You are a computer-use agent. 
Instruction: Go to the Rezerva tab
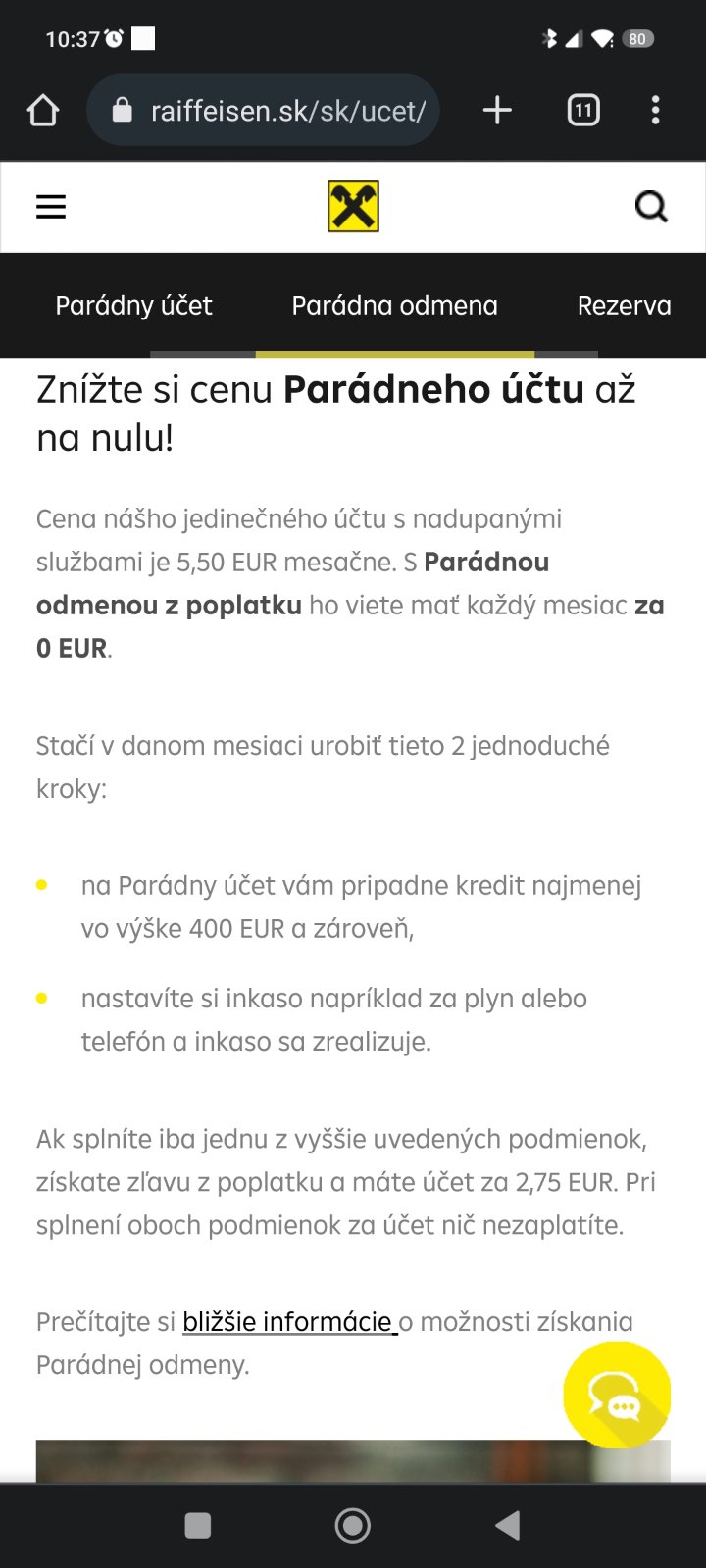point(624,306)
